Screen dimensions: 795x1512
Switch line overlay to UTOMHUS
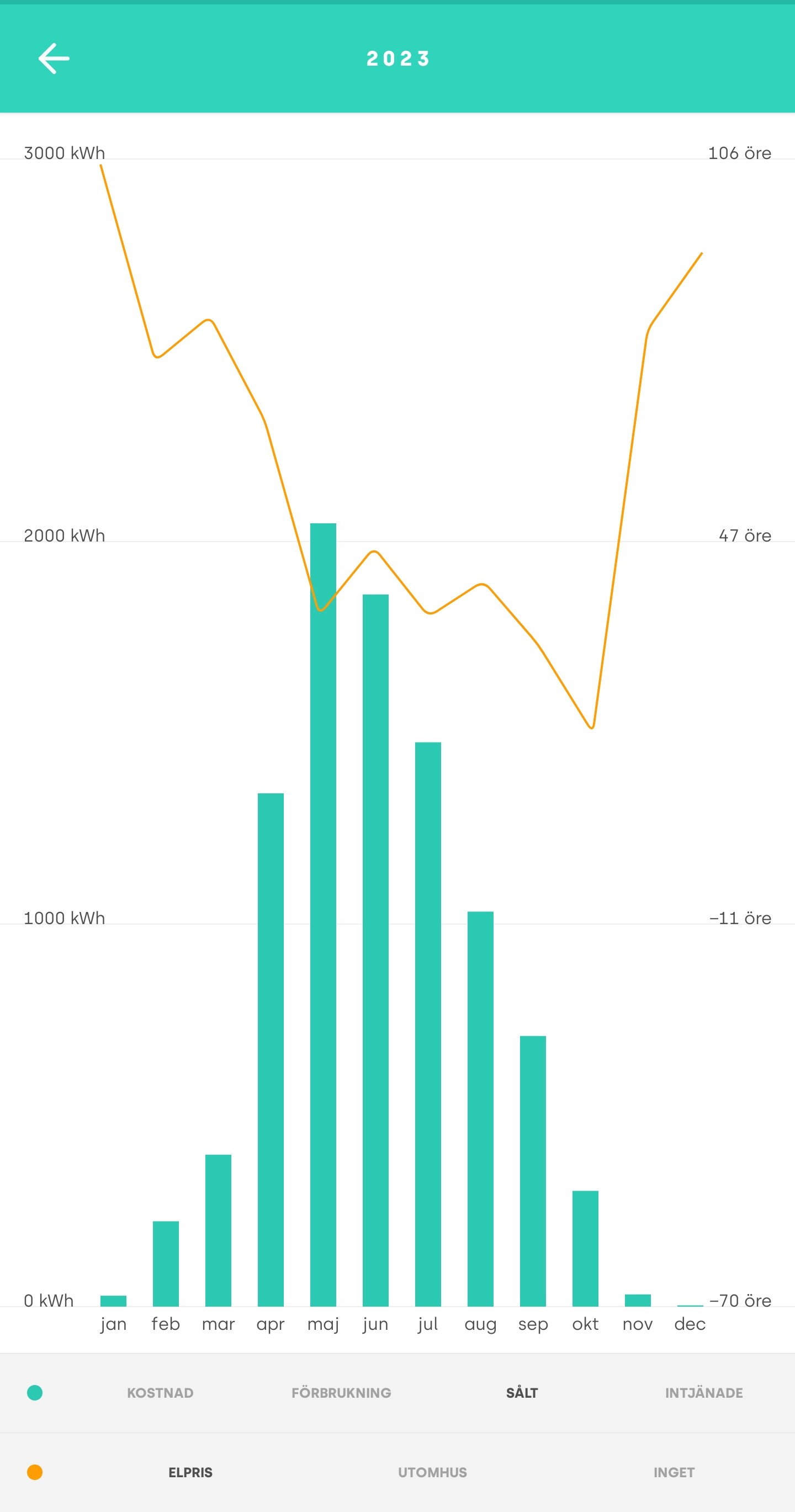coord(432,1472)
